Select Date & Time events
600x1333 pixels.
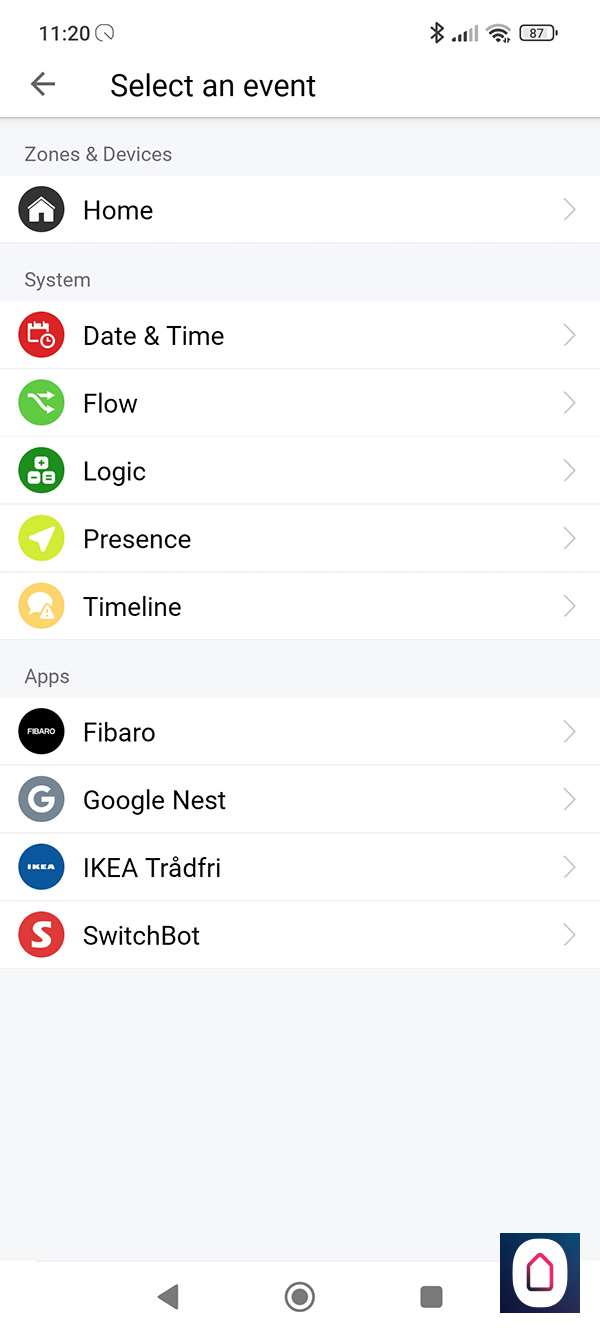[x=300, y=336]
